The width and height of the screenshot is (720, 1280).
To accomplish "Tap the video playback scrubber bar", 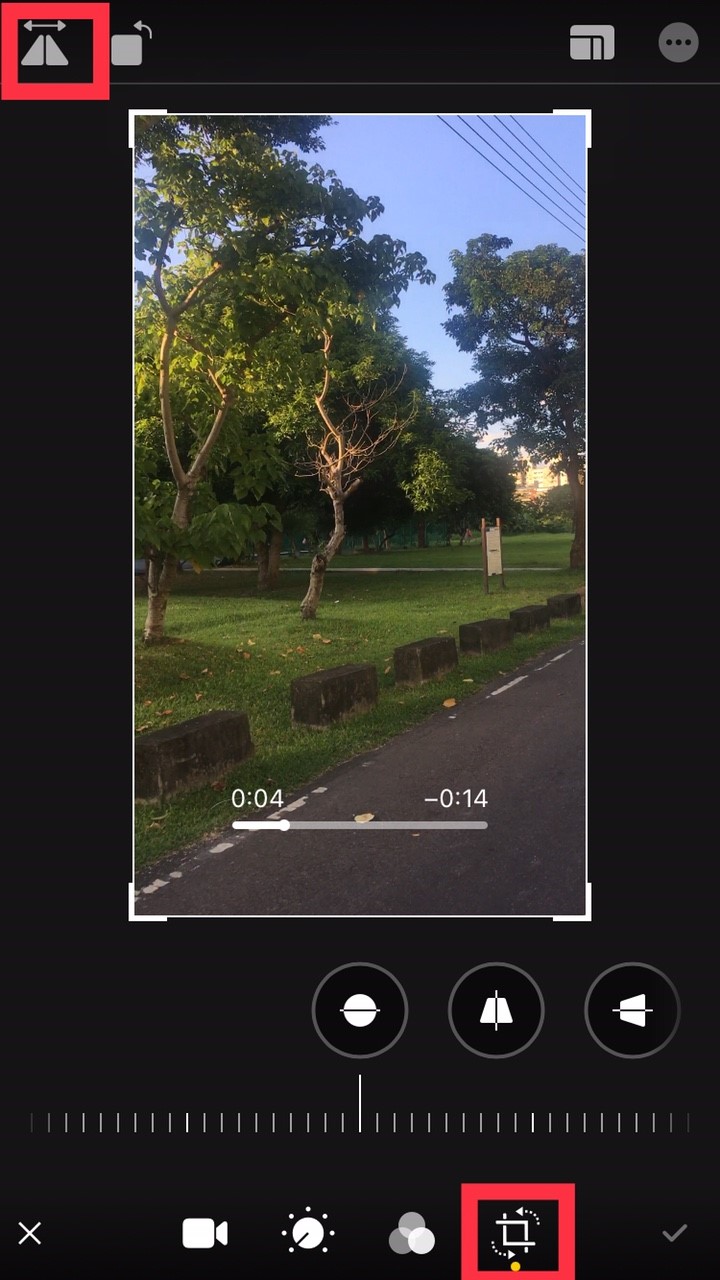I will (360, 825).
